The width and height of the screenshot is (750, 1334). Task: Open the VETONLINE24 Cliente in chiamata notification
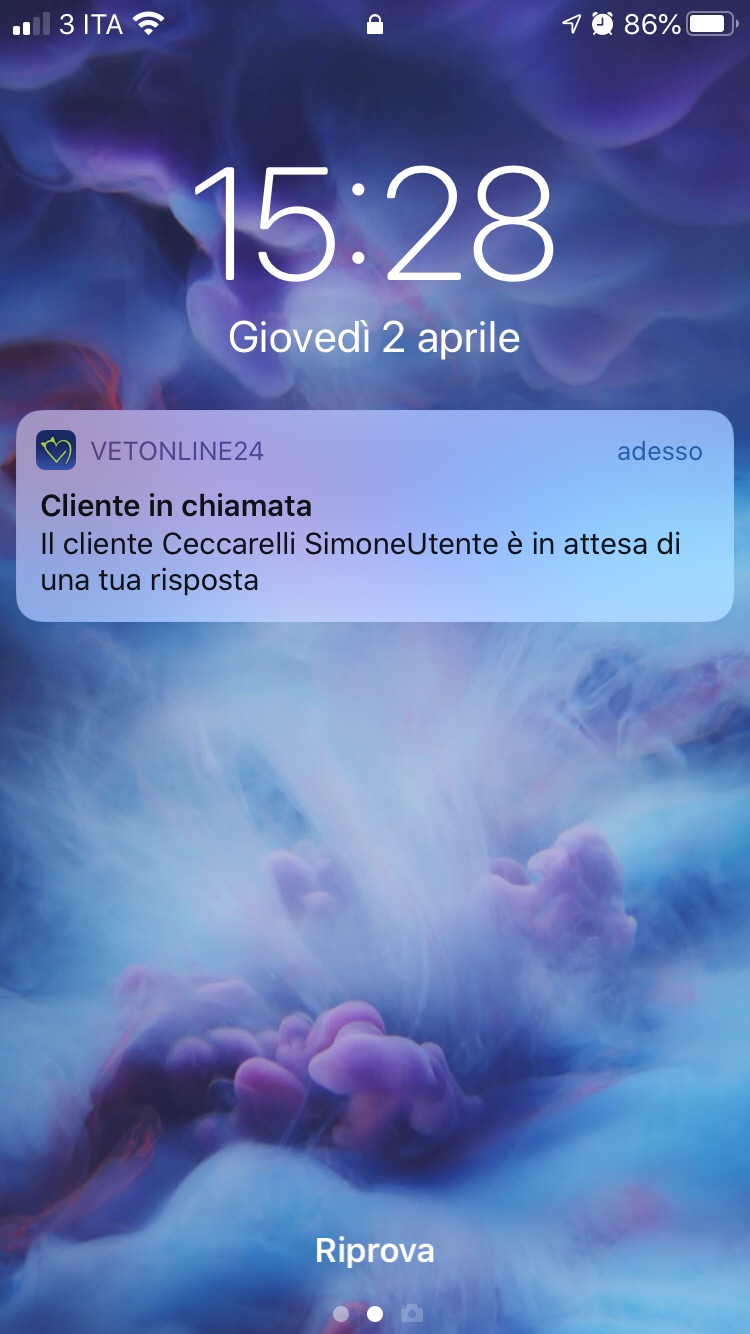pyautogui.click(x=375, y=516)
